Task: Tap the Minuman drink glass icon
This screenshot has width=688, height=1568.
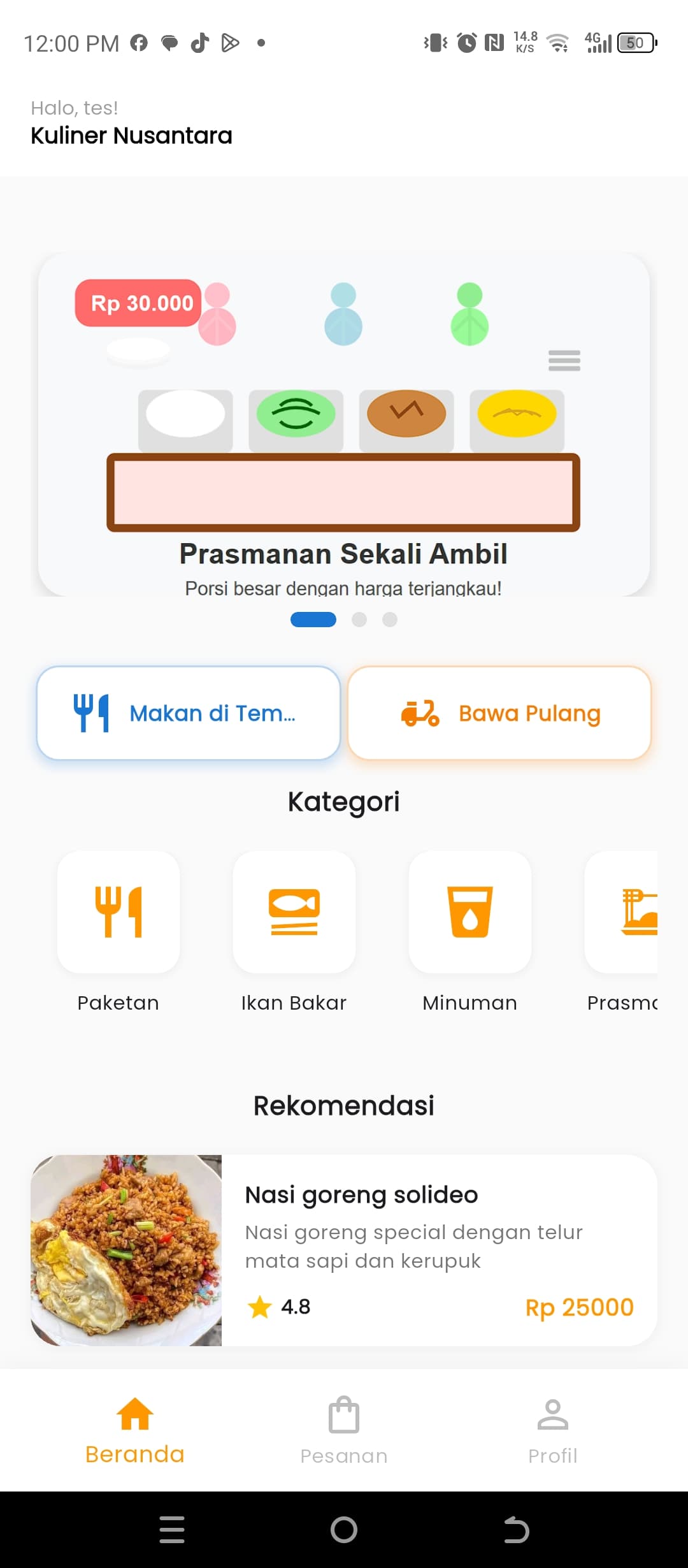Action: pyautogui.click(x=469, y=911)
